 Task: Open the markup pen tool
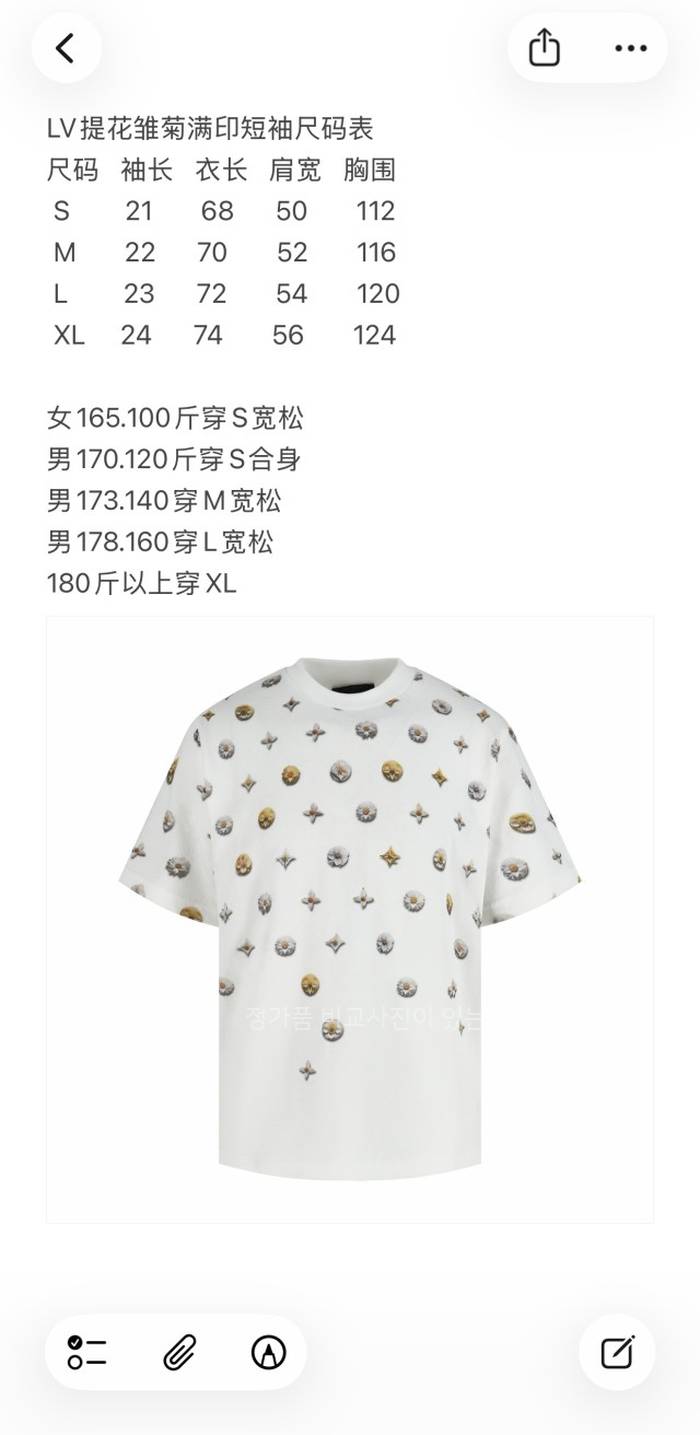[x=268, y=1352]
